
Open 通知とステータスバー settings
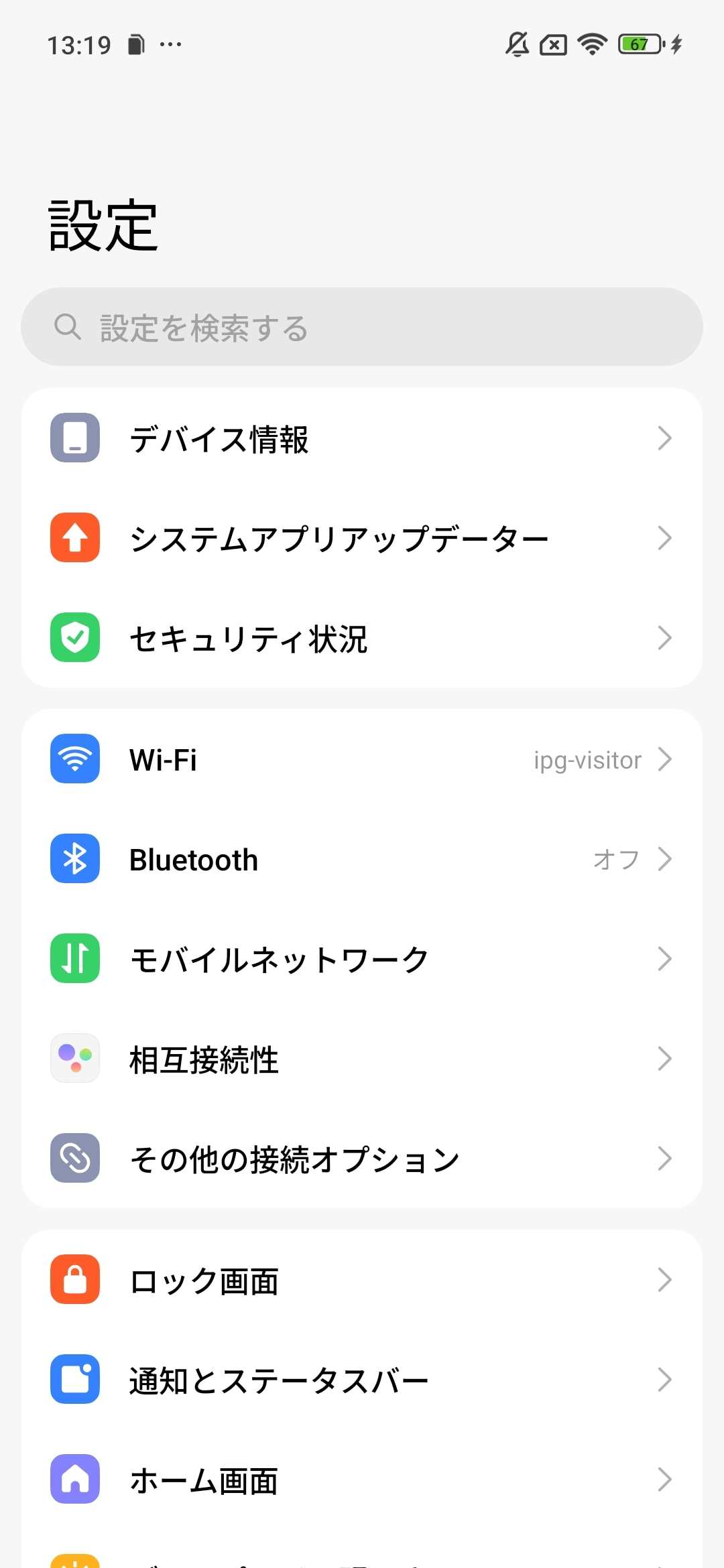[x=362, y=1380]
